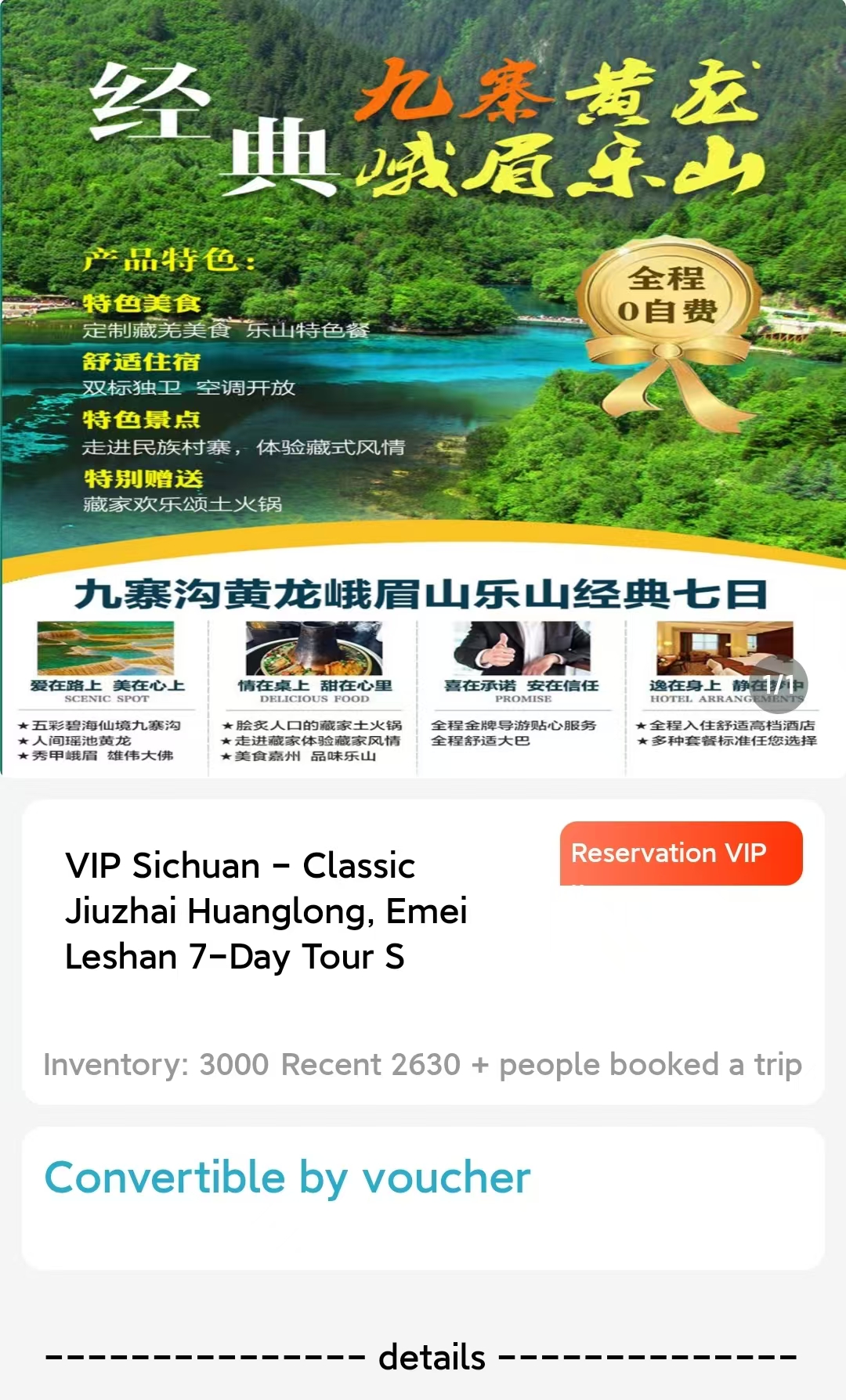This screenshot has height=1400, width=846.
Task: Tap the Reservation VIP button
Action: pyautogui.click(x=681, y=853)
